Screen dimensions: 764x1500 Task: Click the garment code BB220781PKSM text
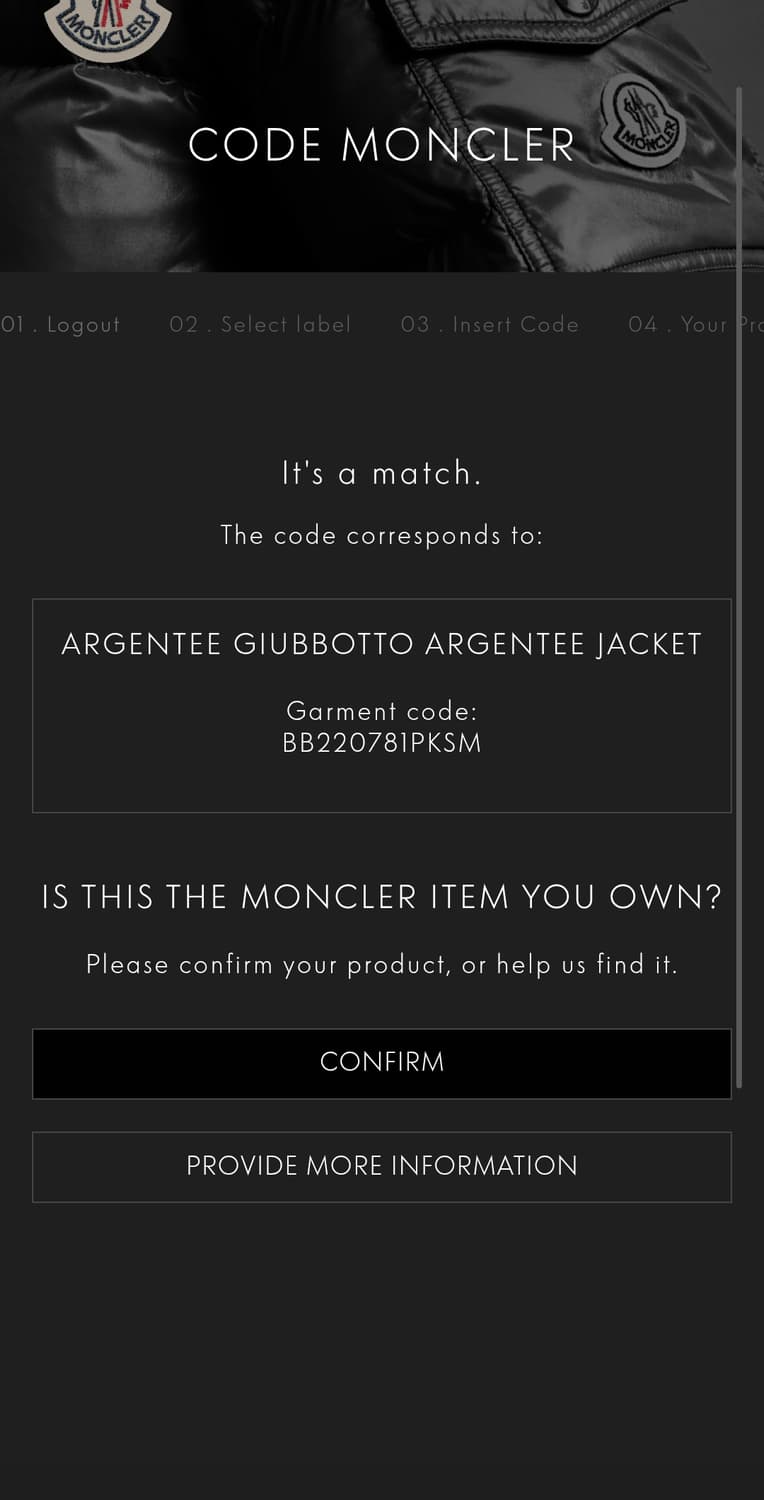382,743
